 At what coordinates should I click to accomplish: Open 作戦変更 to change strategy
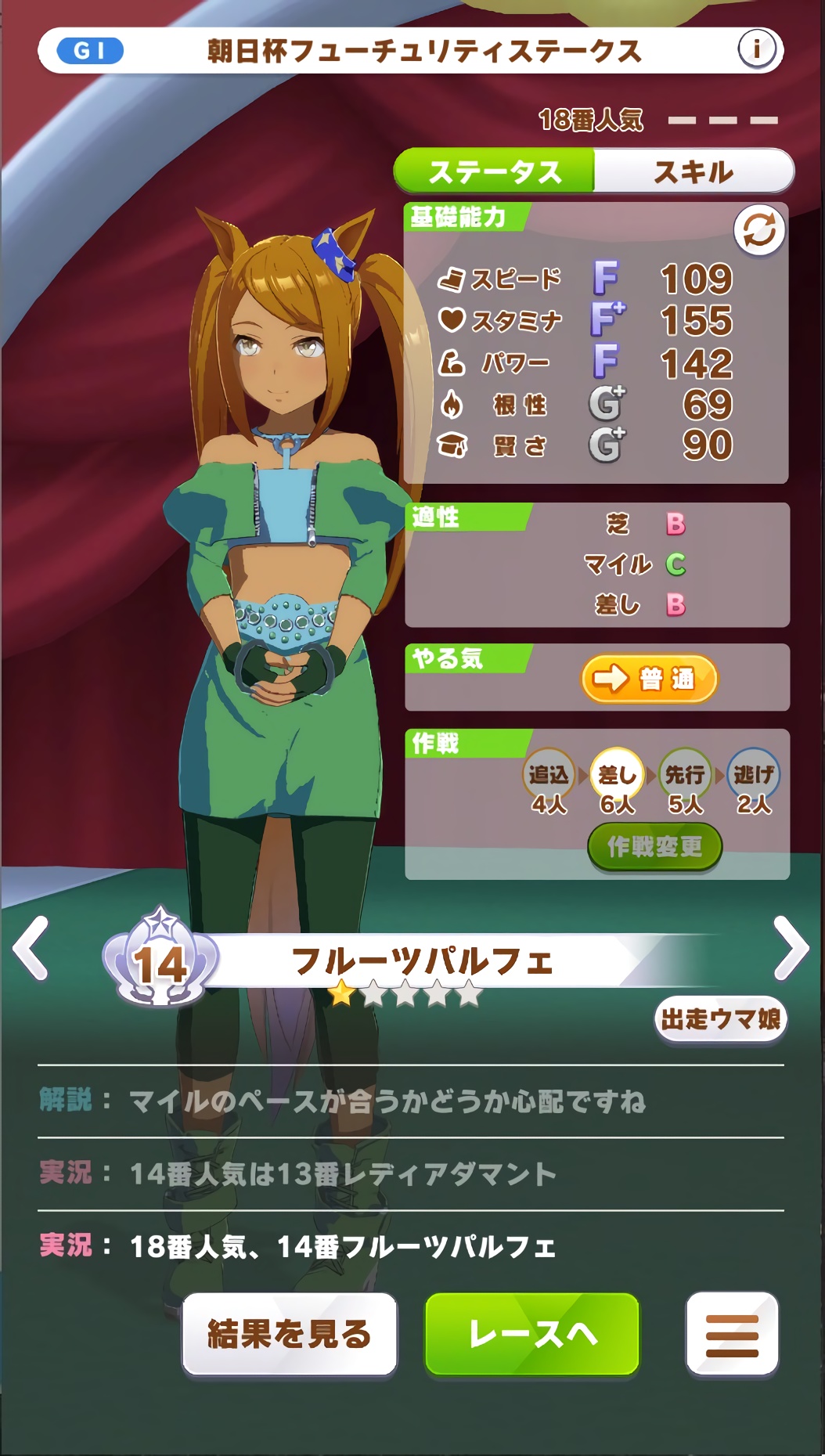coord(654,846)
